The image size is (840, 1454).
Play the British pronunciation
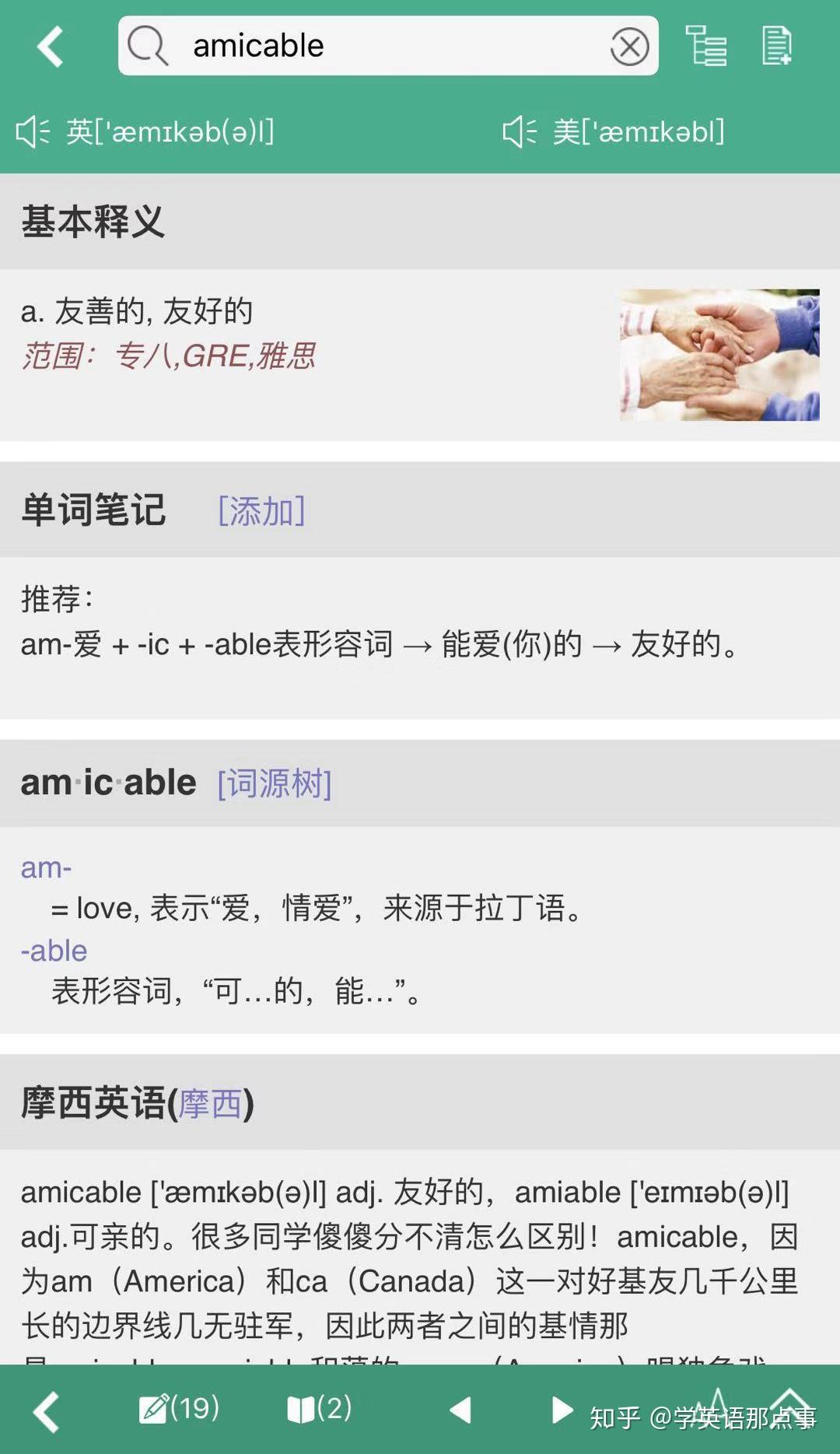[33, 131]
